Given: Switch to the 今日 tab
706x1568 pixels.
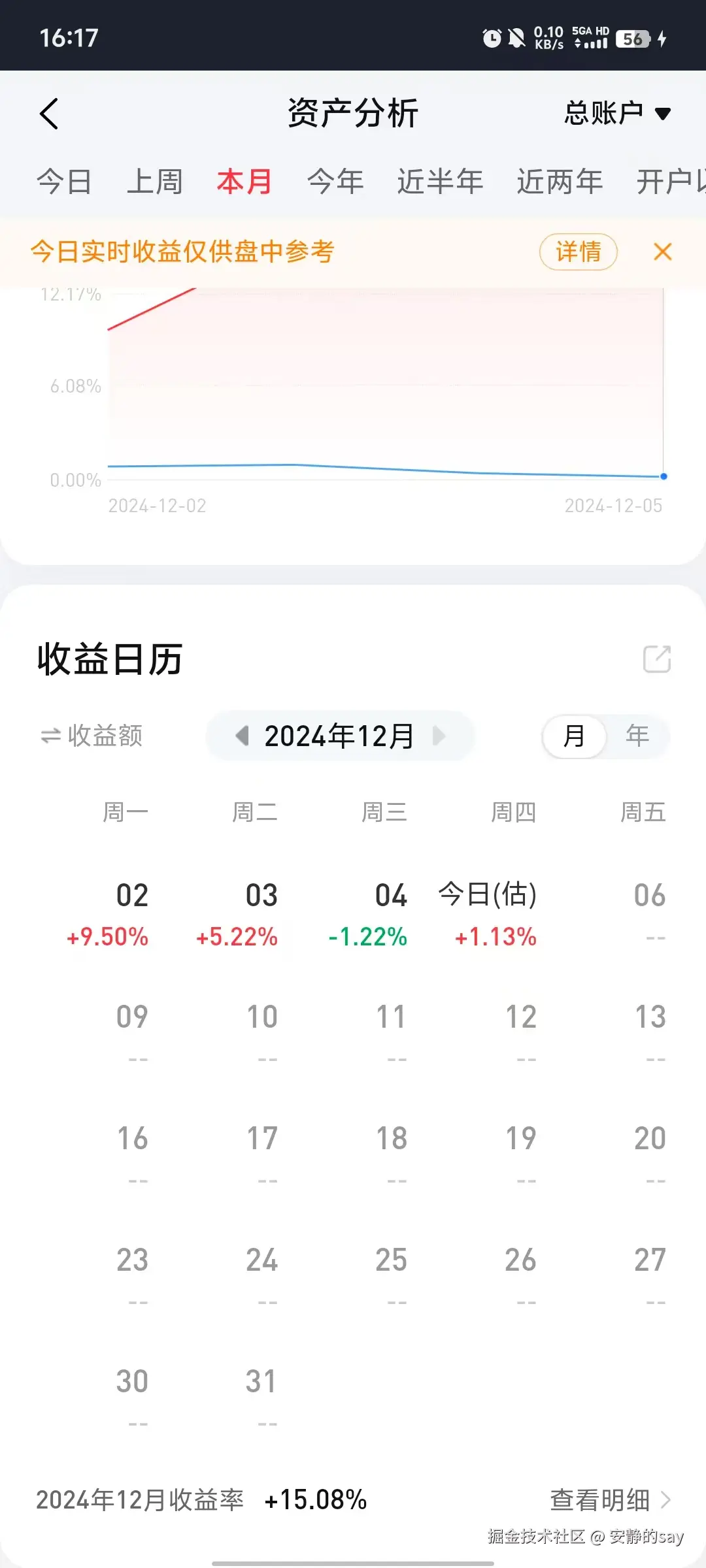Looking at the screenshot, I should 64,182.
